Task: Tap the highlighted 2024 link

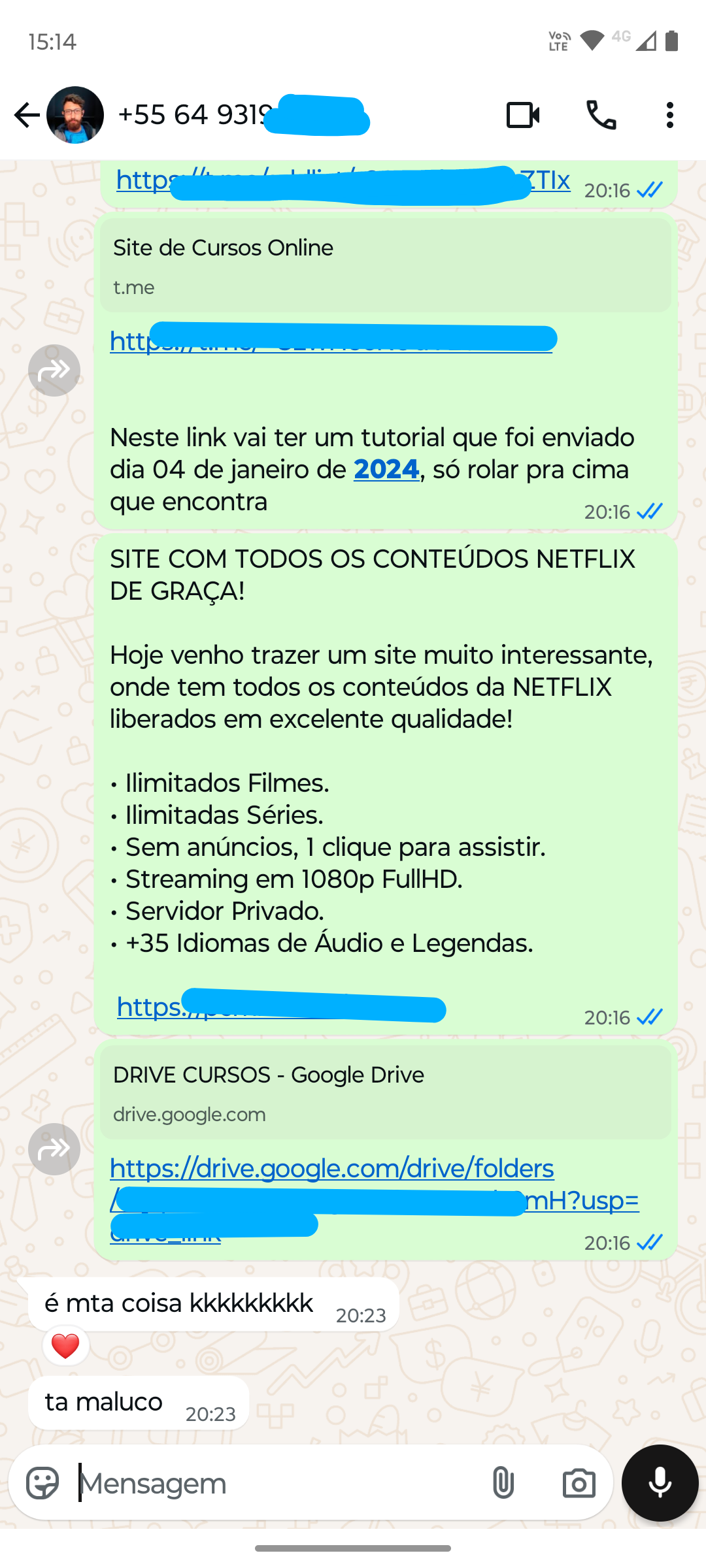Action: (386, 469)
